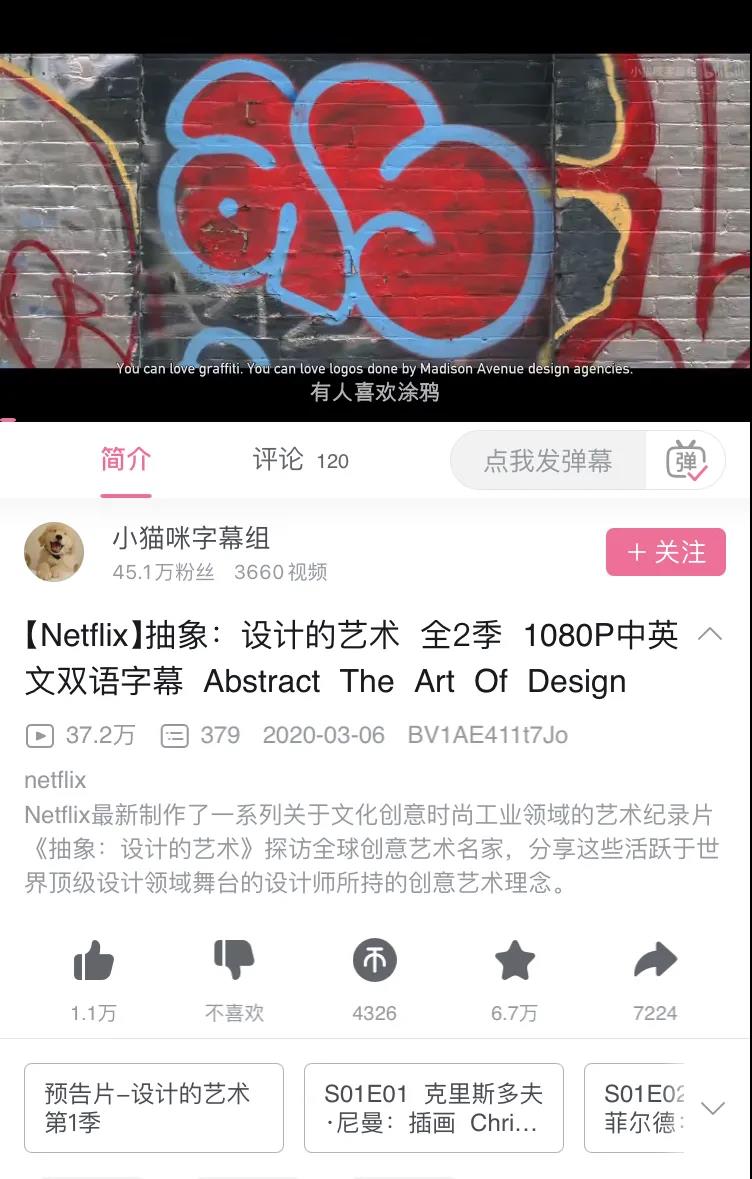Open 小猫咪字幕组 uploader avatar

[x=54, y=552]
